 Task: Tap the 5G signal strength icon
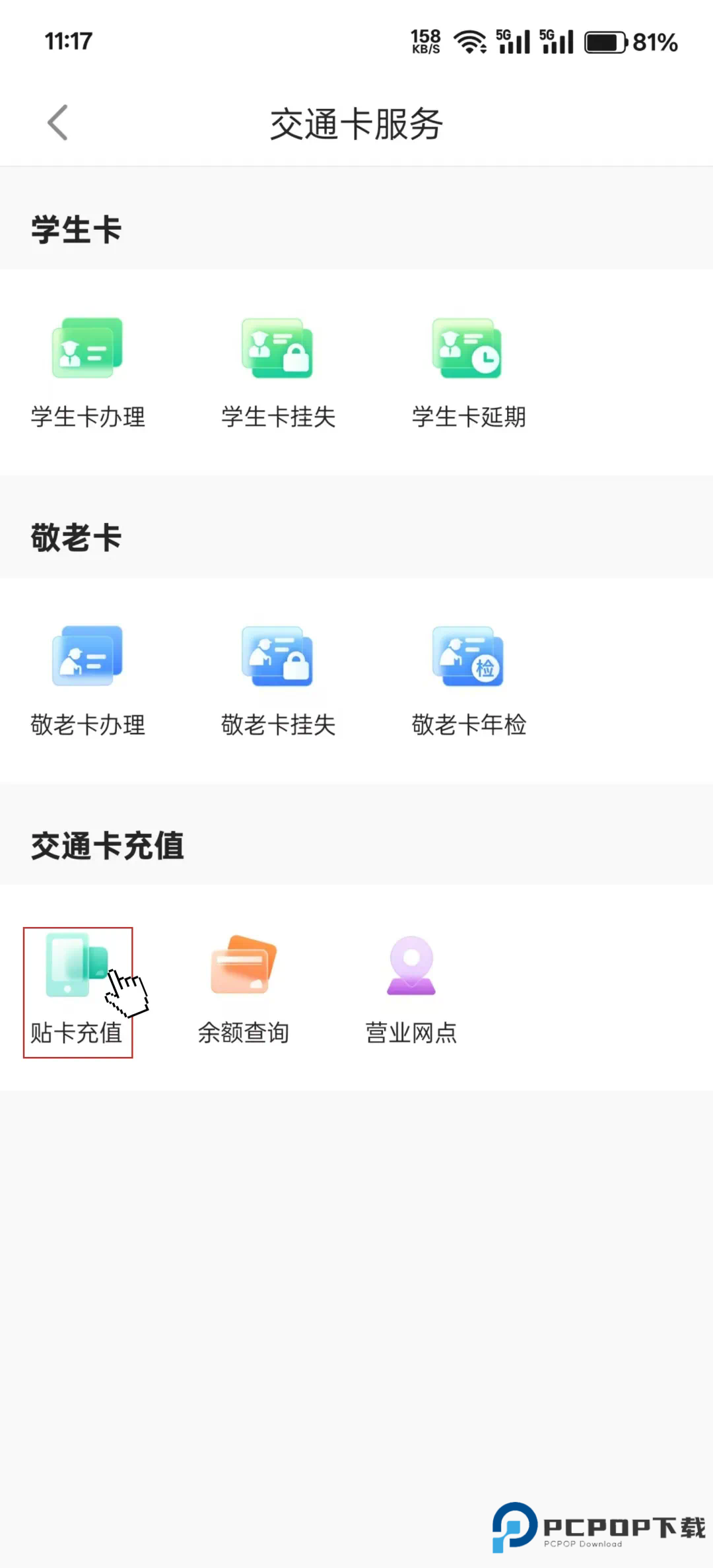(x=515, y=41)
